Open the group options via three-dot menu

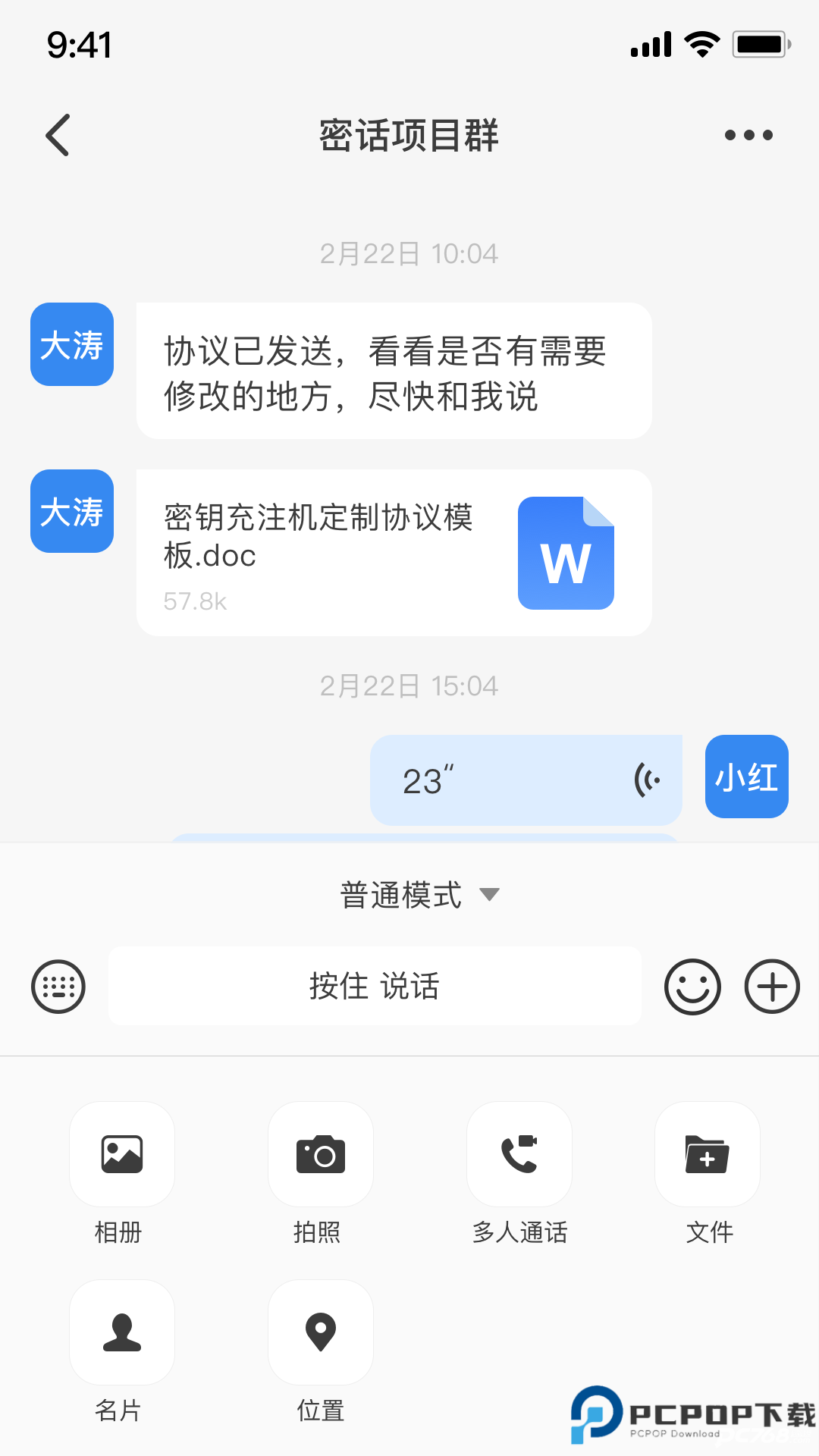[x=747, y=135]
